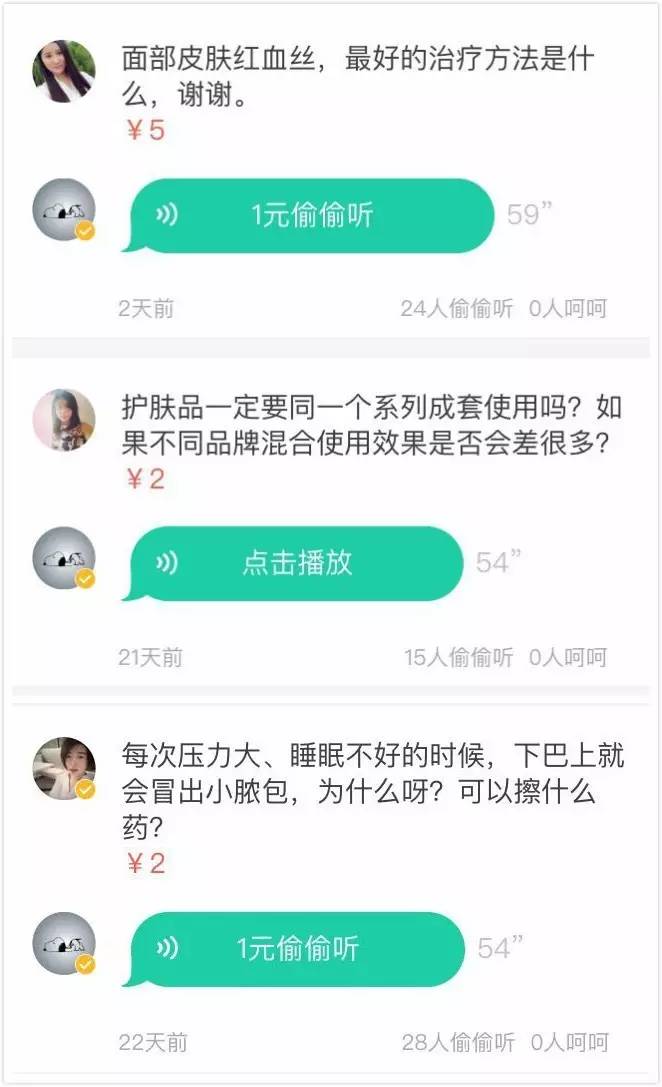The image size is (662, 1087).
Task: Play the 1元偷偷听 answer about 红血丝
Action: coord(310,215)
